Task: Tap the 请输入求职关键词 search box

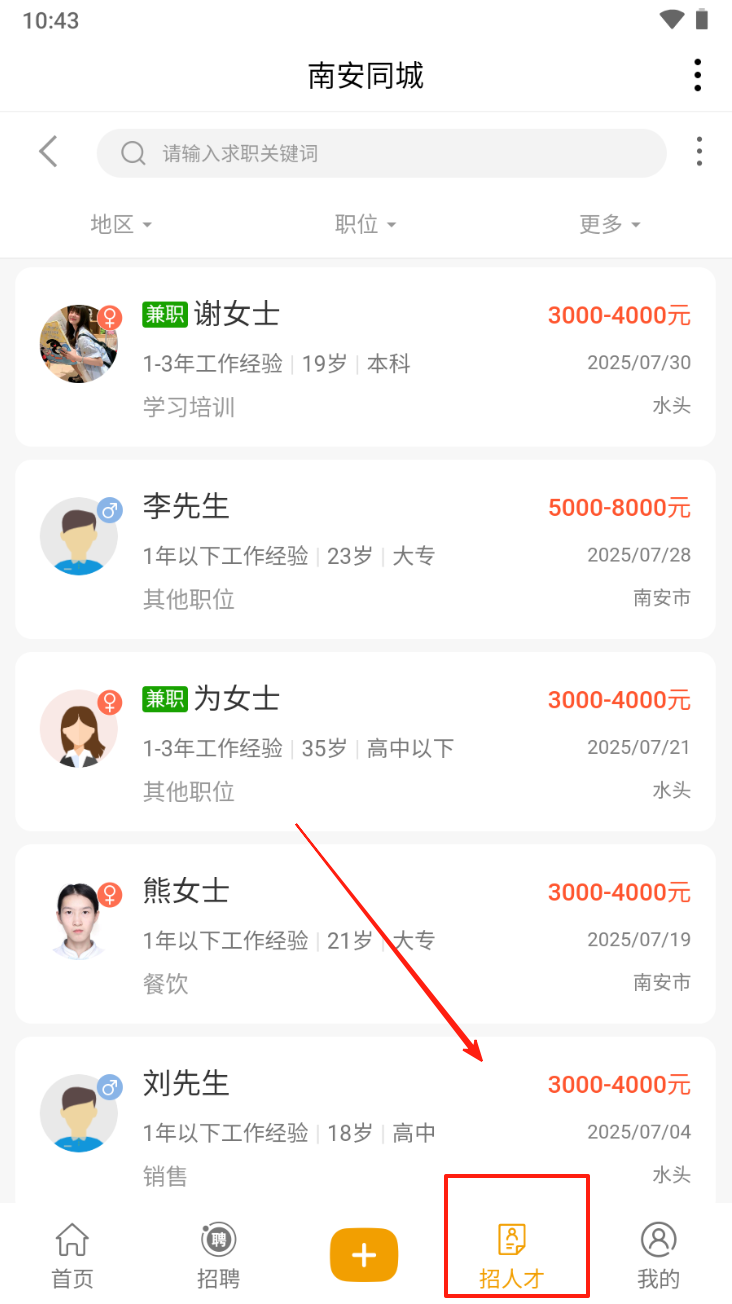Action: 380,153
